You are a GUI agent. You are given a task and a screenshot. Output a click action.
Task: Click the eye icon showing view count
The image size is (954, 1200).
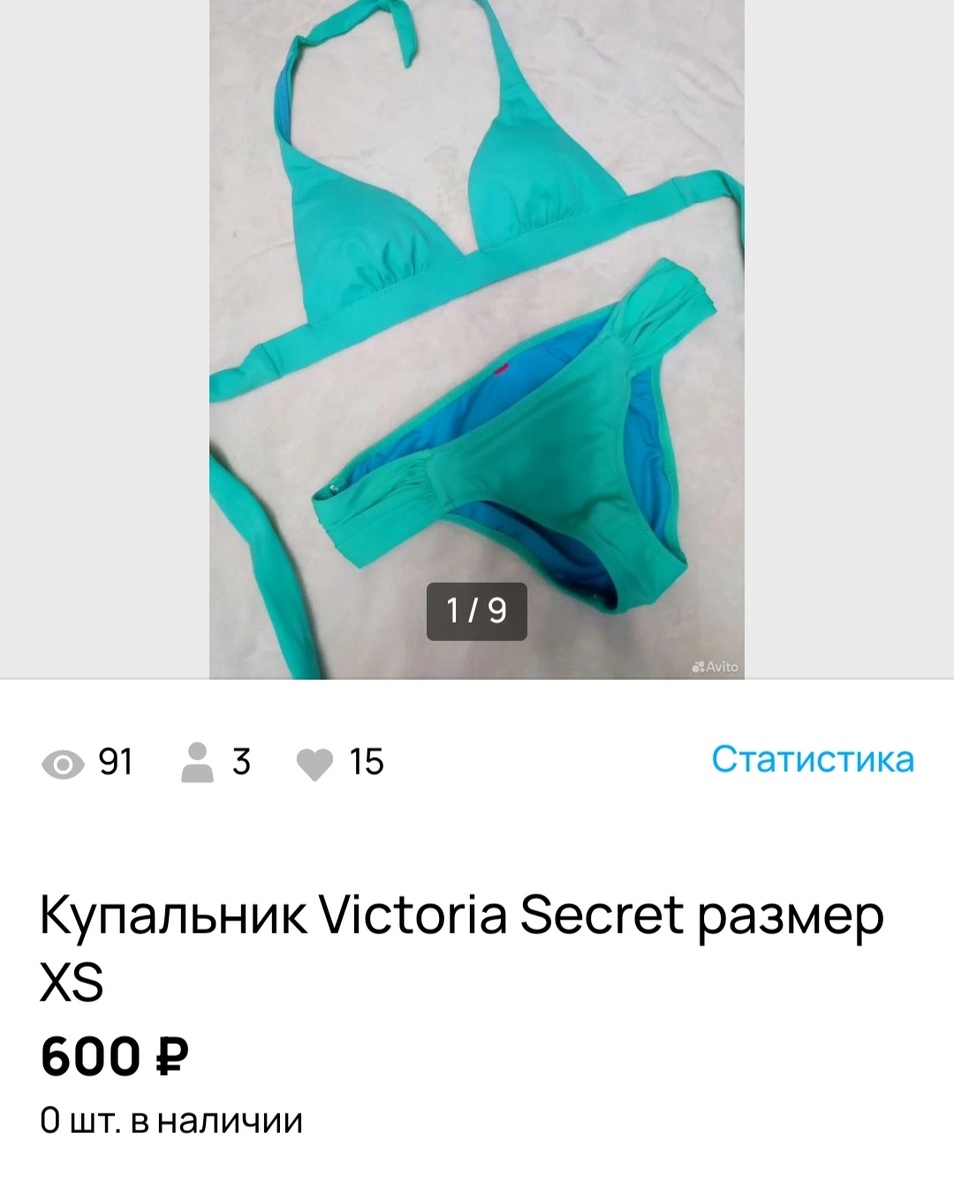tap(64, 763)
